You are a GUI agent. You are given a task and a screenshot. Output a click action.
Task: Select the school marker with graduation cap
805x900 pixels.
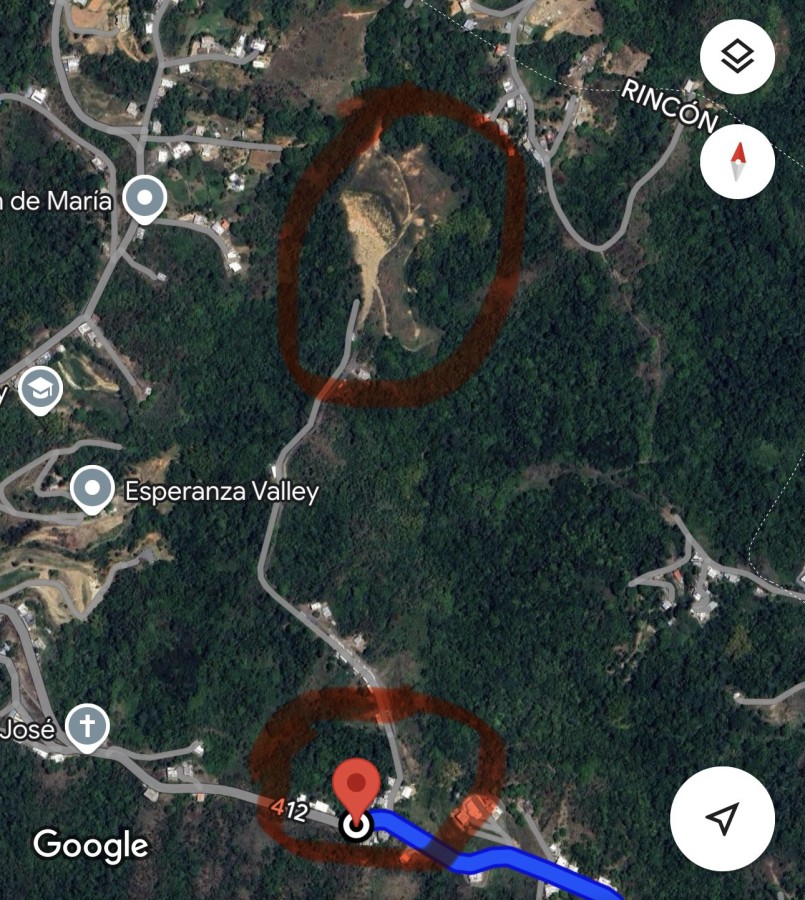(x=40, y=388)
